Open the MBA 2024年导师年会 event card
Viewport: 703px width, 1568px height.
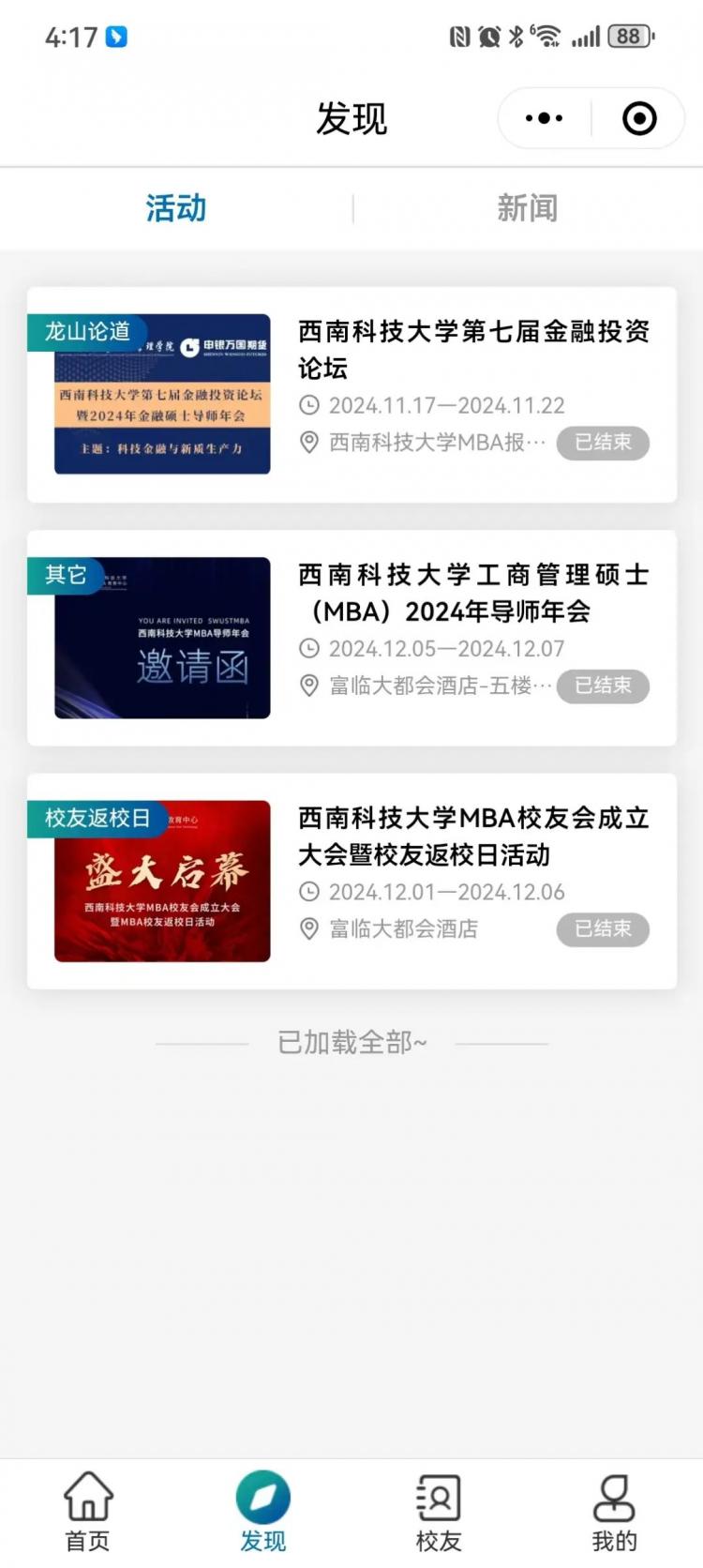(x=351, y=638)
